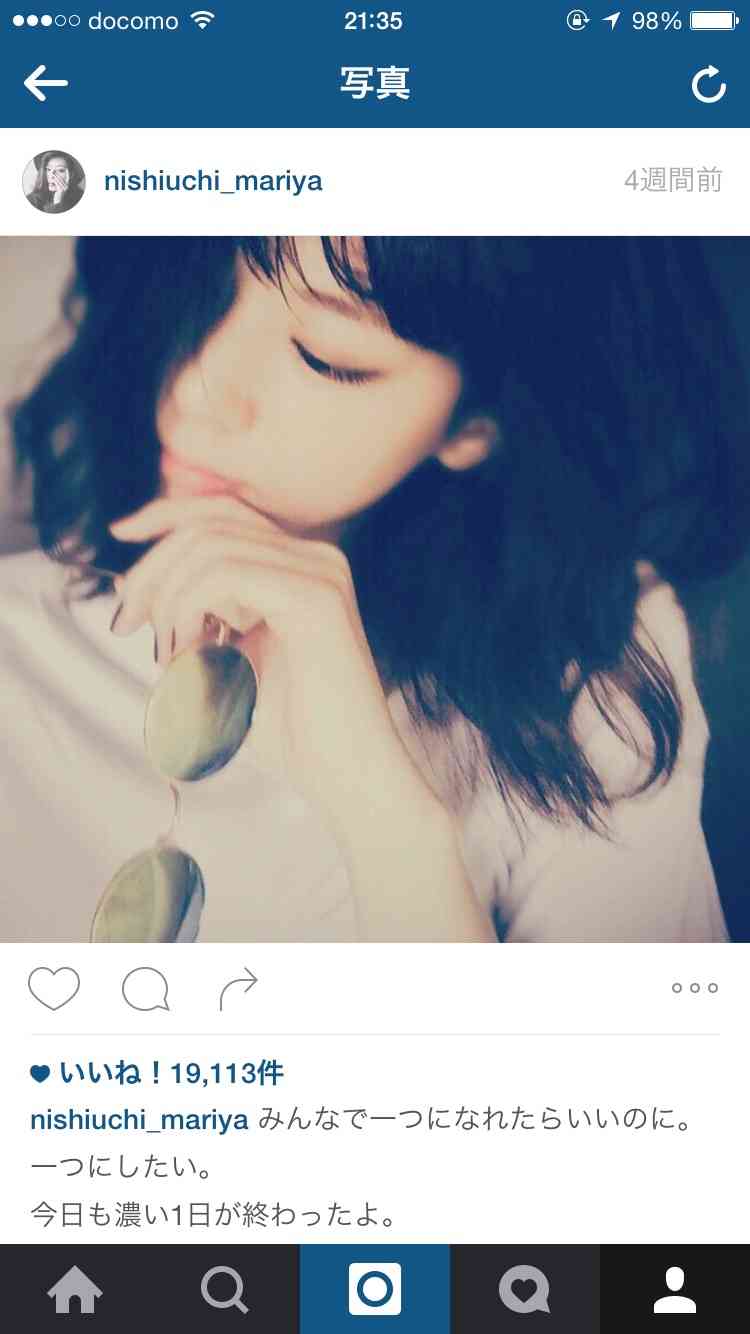Switch to the Profile tab
Image resolution: width=750 pixels, height=1334 pixels.
[x=675, y=1290]
